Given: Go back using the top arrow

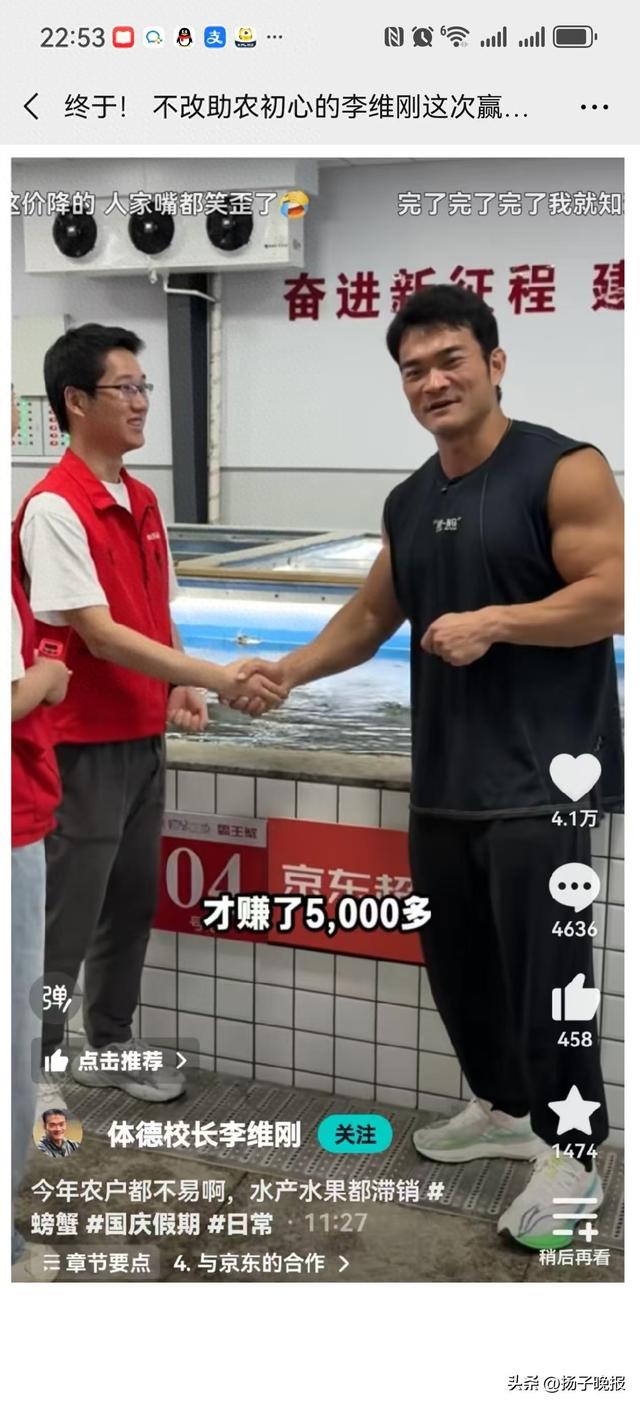Looking at the screenshot, I should click(x=31, y=107).
